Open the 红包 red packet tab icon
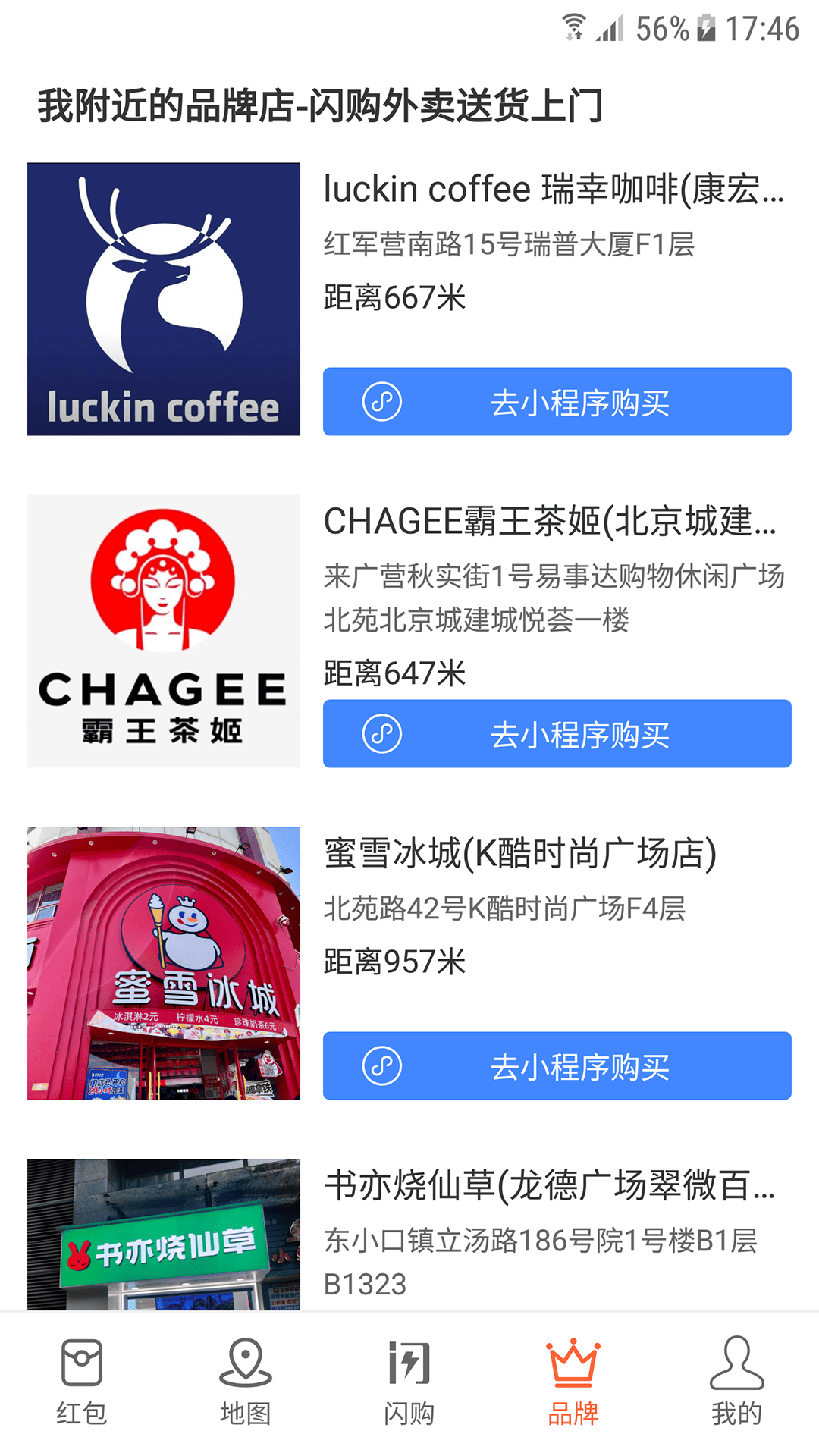 [81, 1373]
